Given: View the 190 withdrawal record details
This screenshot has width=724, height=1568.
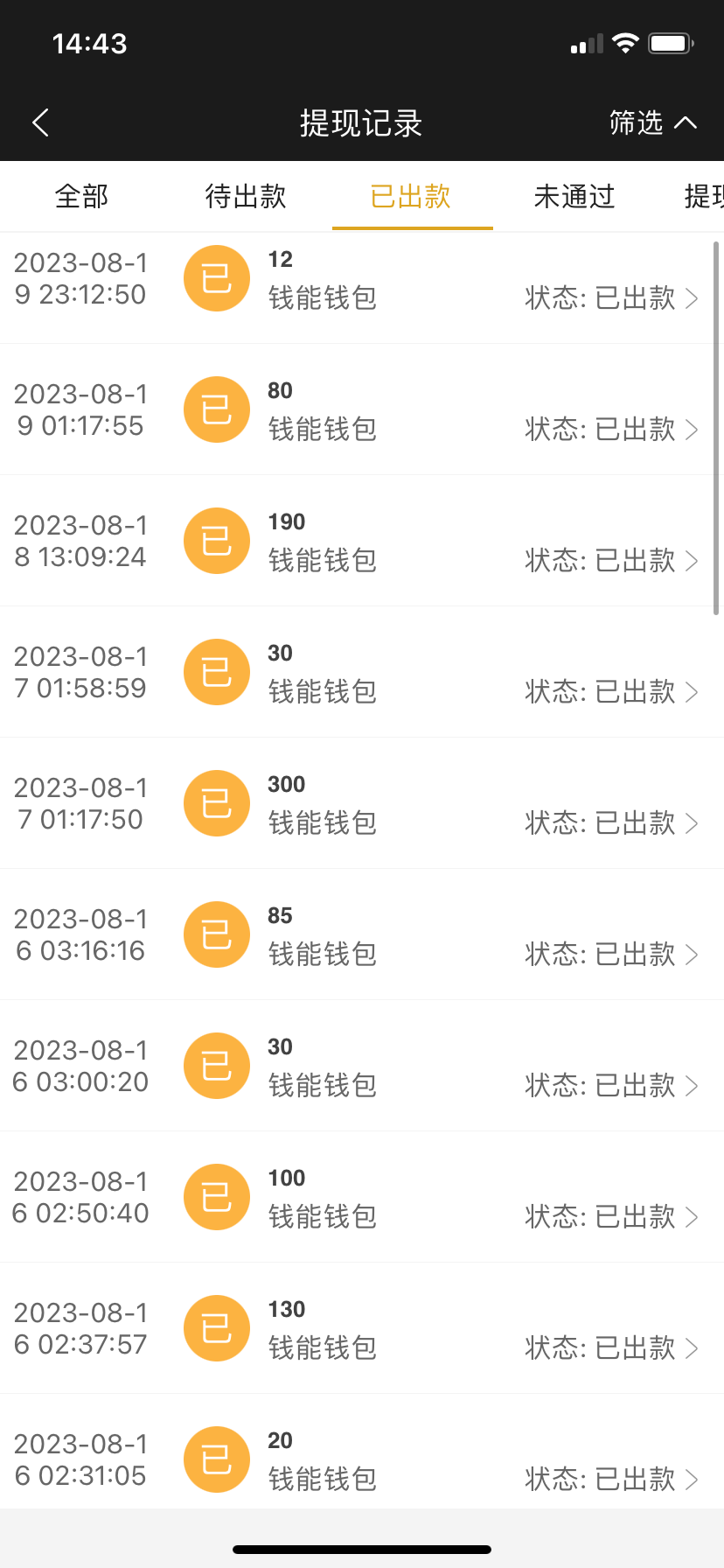Looking at the screenshot, I should pyautogui.click(x=362, y=542).
